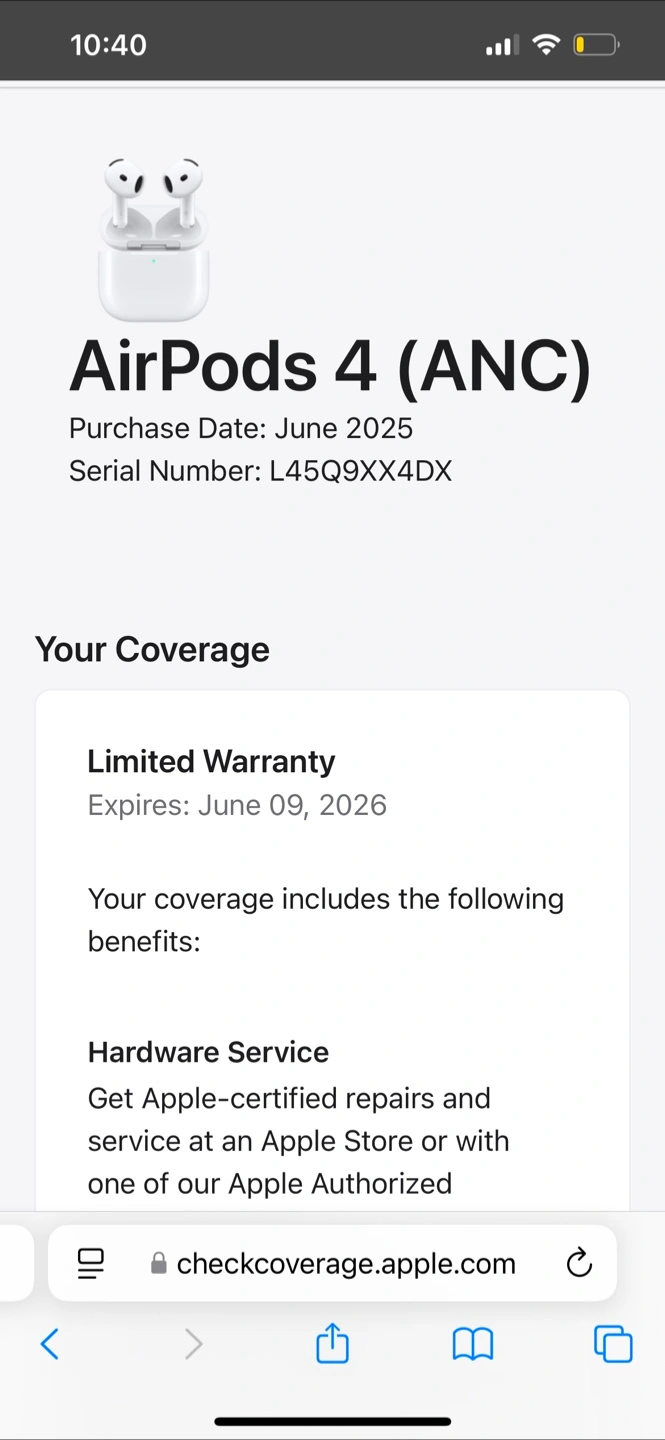The height and width of the screenshot is (1440, 665).
Task: Open the bookmarks book icon
Action: tap(473, 1345)
